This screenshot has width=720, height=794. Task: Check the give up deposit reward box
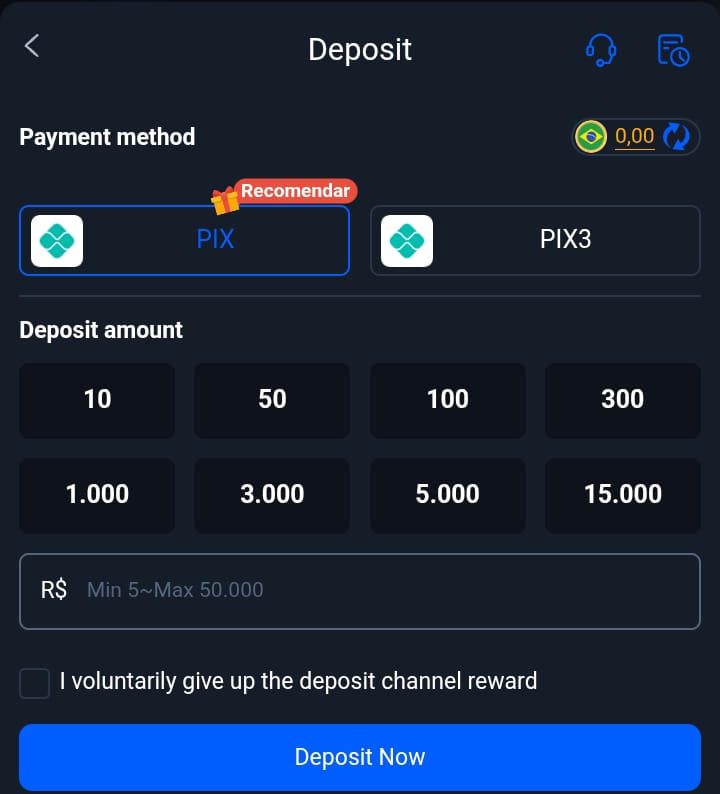point(35,684)
